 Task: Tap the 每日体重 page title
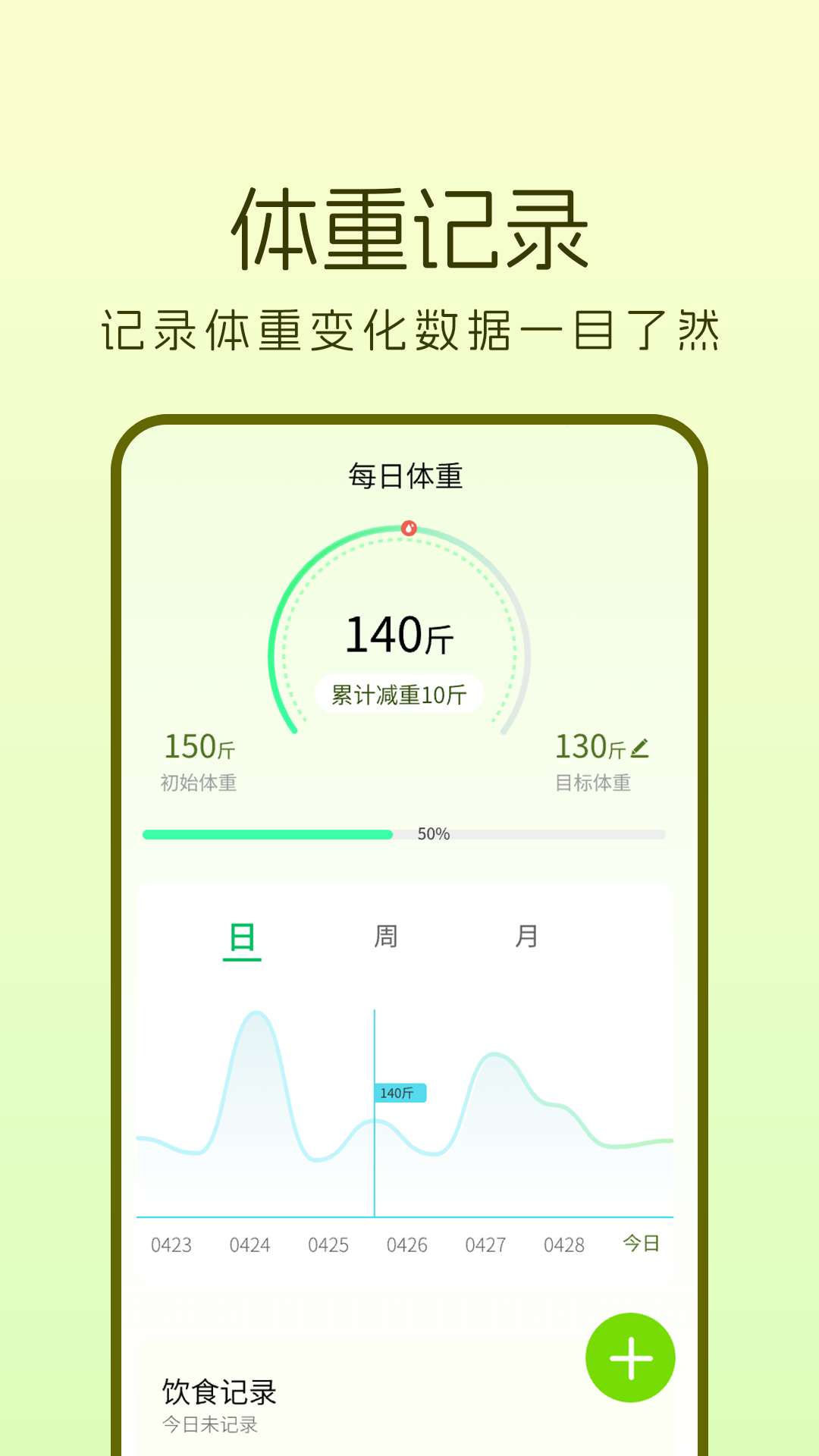[407, 478]
